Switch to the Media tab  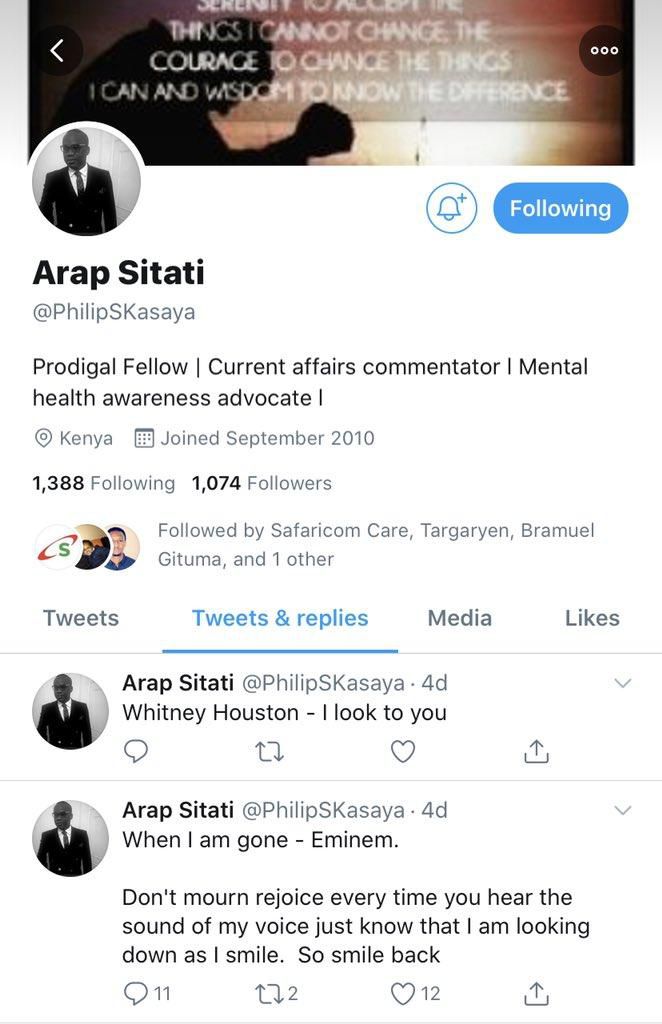point(459,618)
